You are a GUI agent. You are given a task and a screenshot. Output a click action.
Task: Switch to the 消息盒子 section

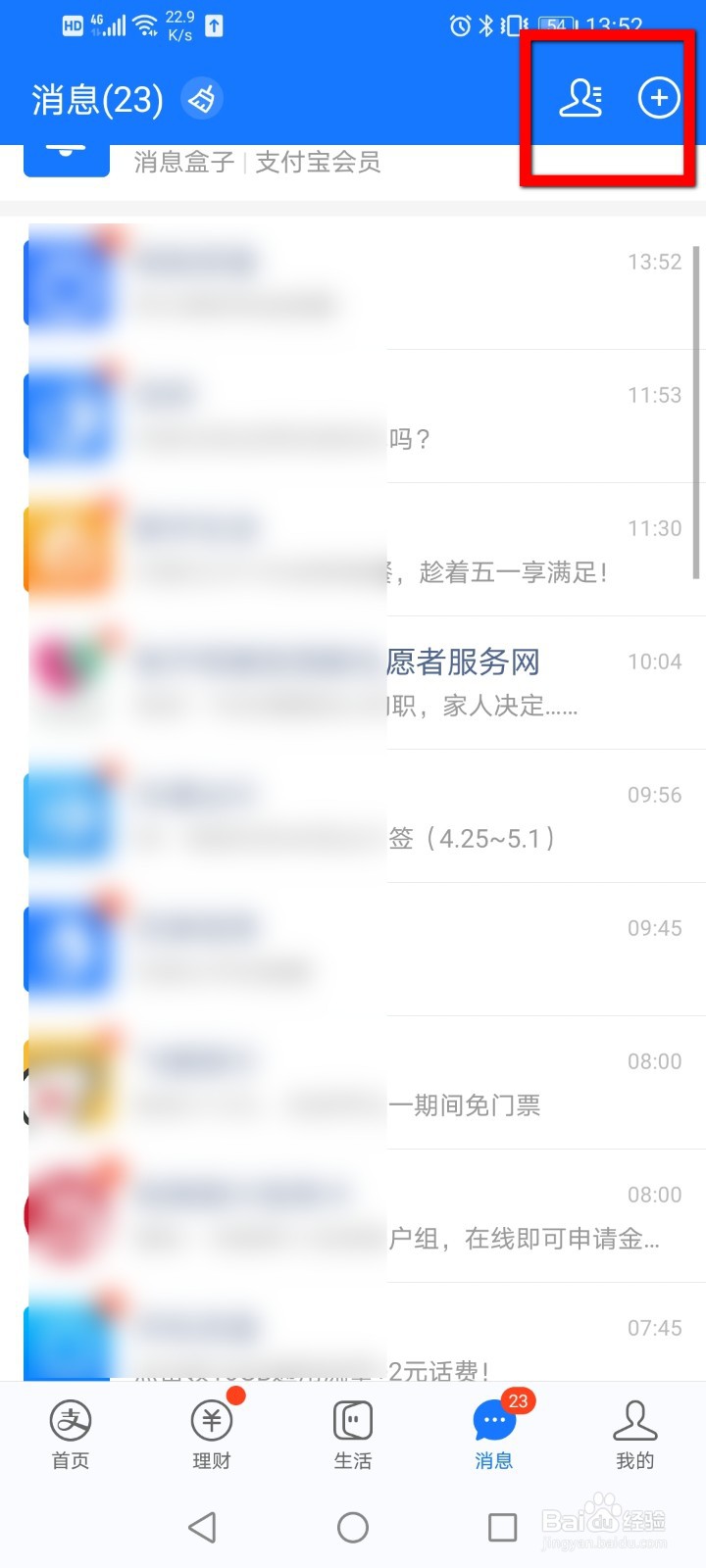(182, 163)
